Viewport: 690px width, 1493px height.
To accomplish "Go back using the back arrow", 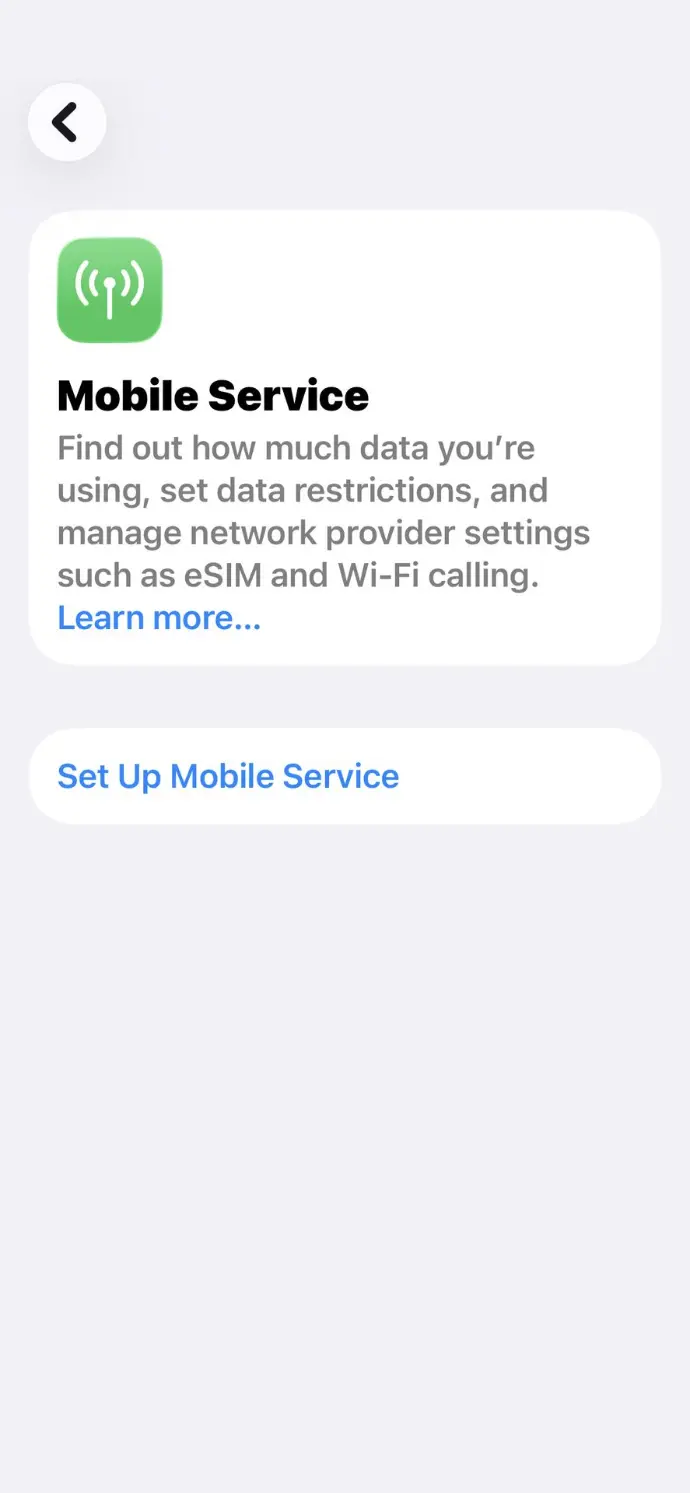I will point(67,122).
